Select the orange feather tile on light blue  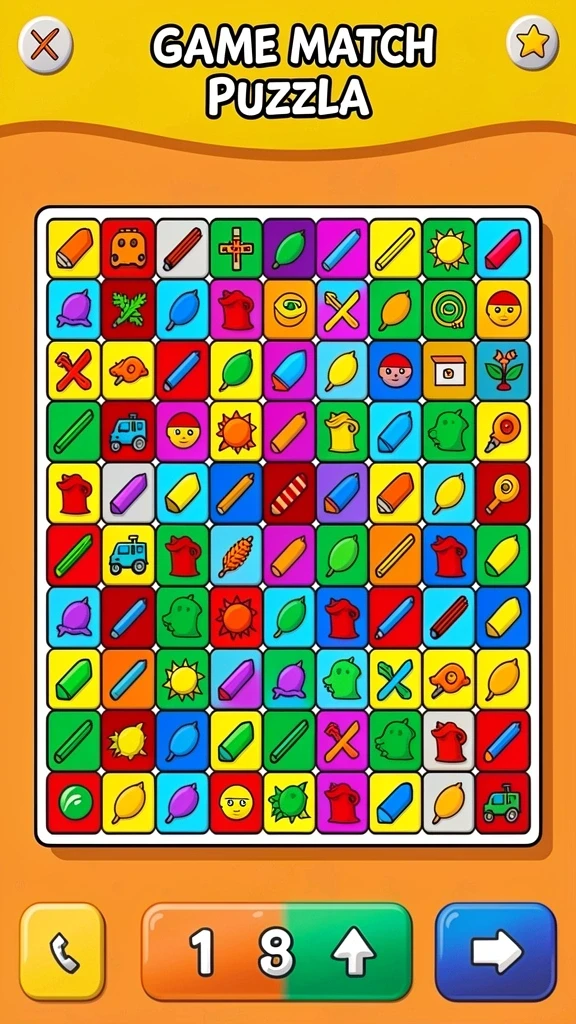pyautogui.click(x=236, y=555)
